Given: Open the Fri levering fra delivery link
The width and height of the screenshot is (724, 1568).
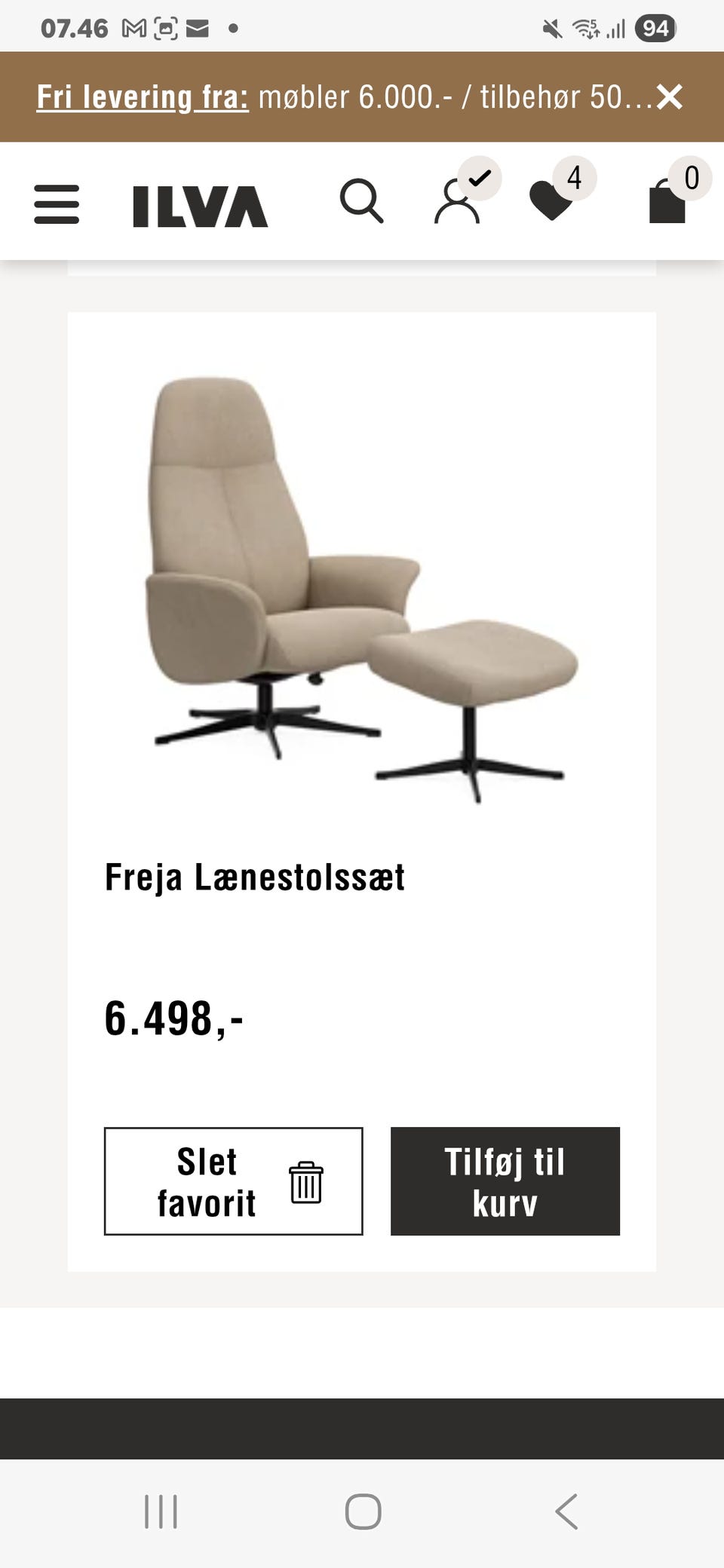Looking at the screenshot, I should pos(143,97).
